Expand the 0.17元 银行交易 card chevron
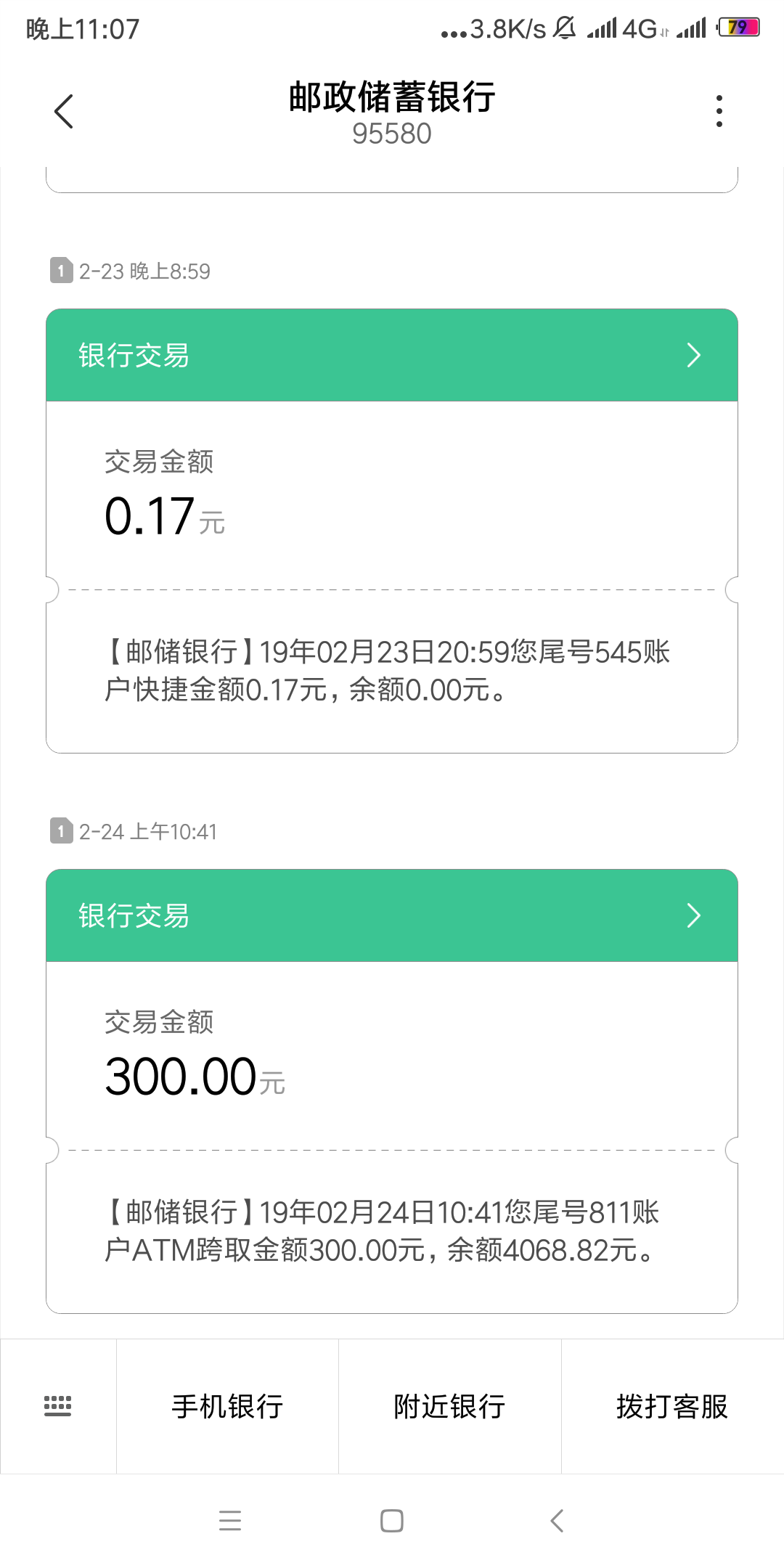 click(694, 355)
